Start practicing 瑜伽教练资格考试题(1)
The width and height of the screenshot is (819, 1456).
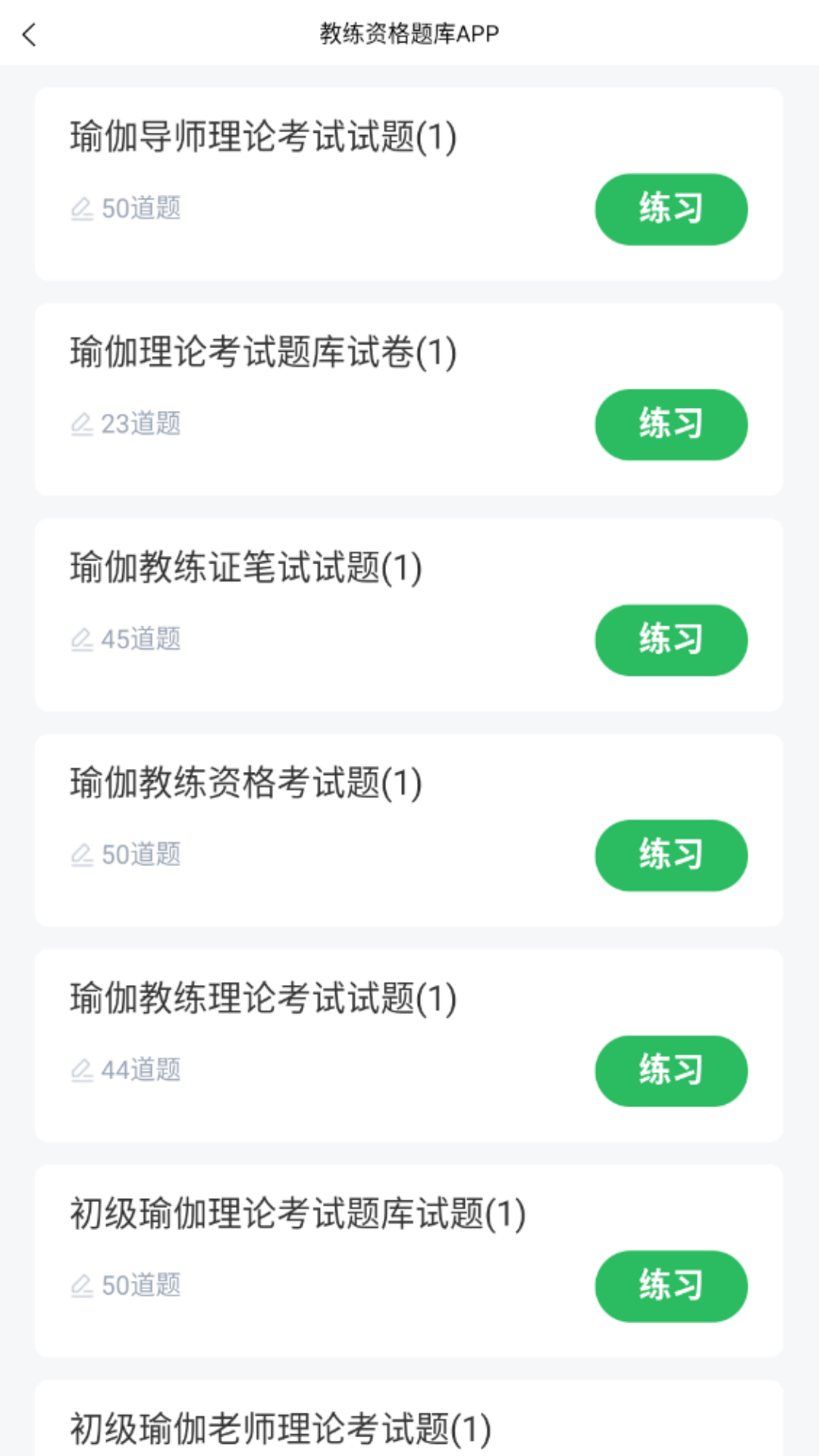click(670, 855)
